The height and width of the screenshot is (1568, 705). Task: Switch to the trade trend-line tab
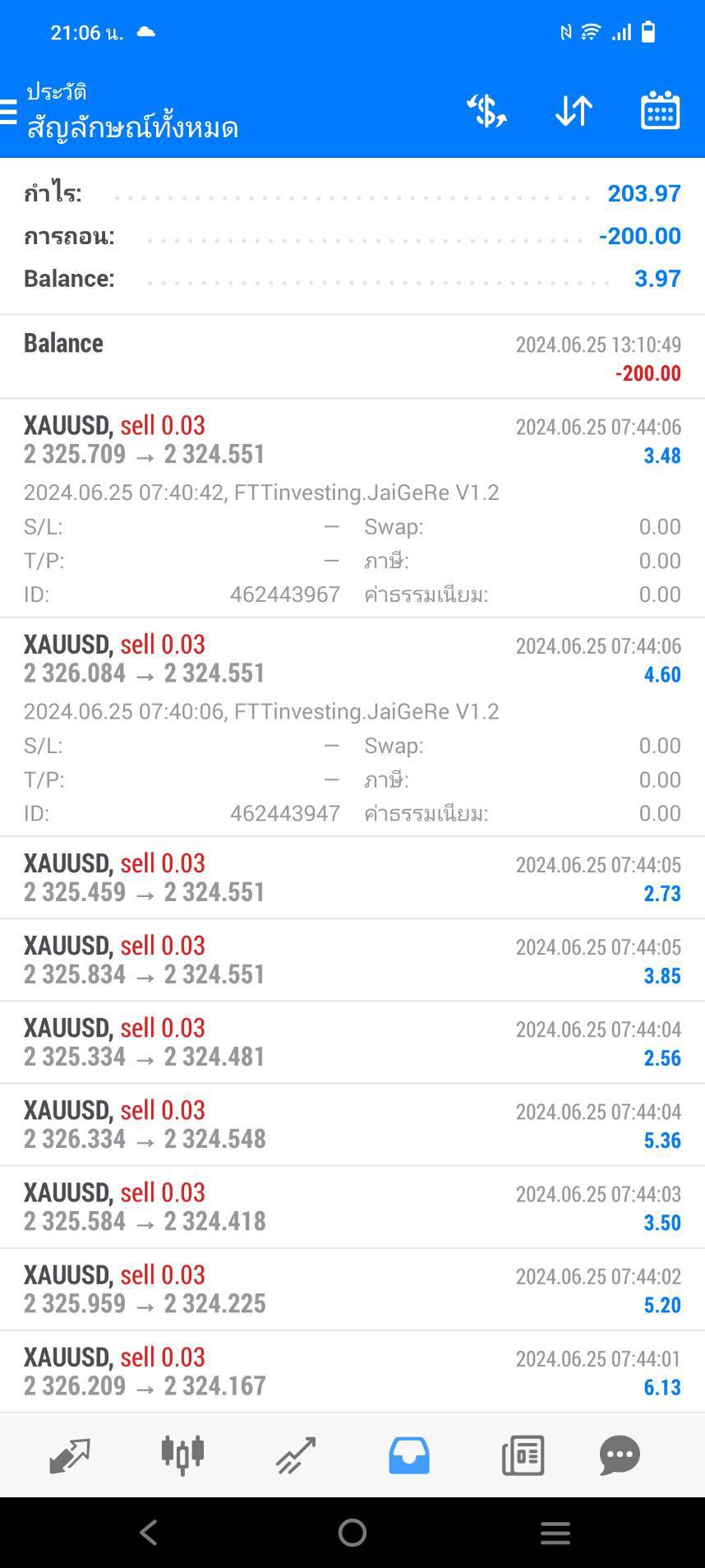(x=296, y=1455)
